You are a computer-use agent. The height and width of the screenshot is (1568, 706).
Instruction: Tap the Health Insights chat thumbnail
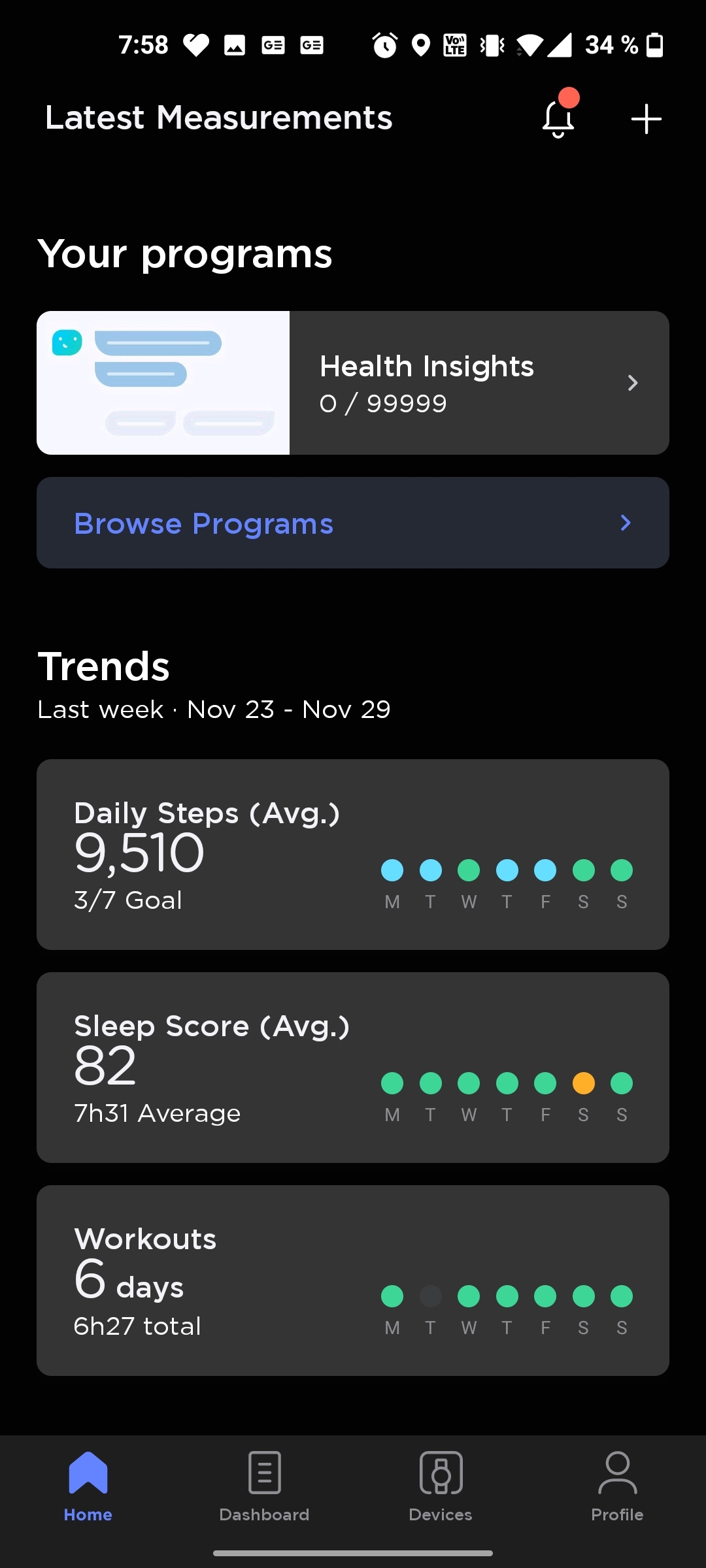tap(163, 382)
